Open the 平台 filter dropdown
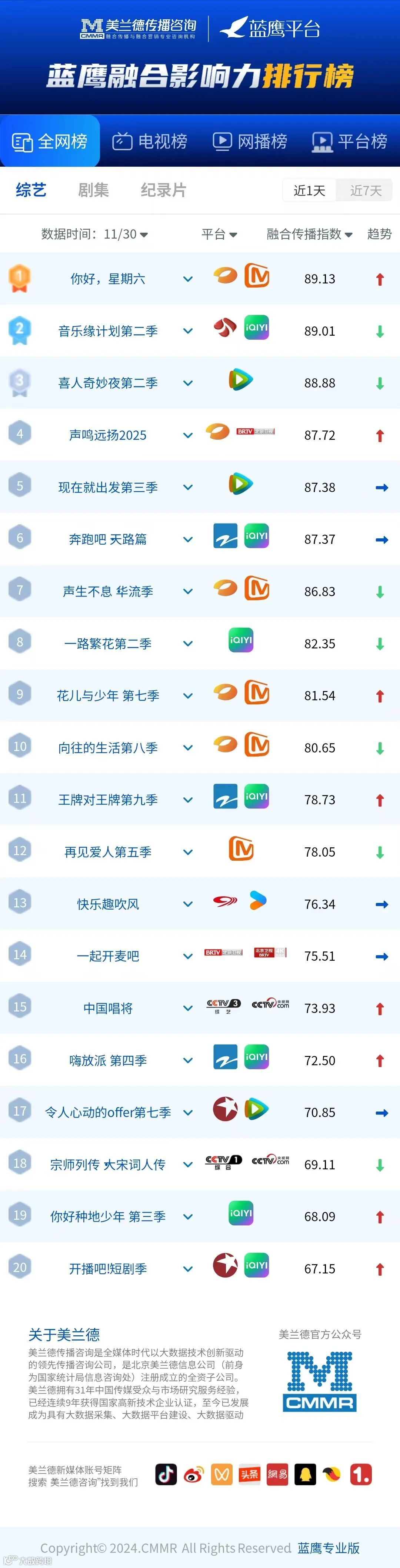 click(219, 234)
